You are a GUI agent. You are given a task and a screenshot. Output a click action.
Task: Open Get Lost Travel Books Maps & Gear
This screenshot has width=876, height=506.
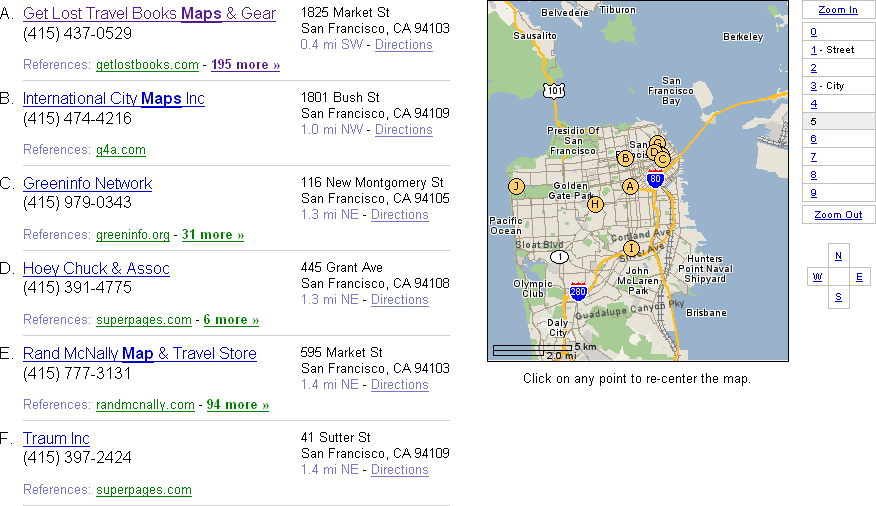[x=149, y=14]
